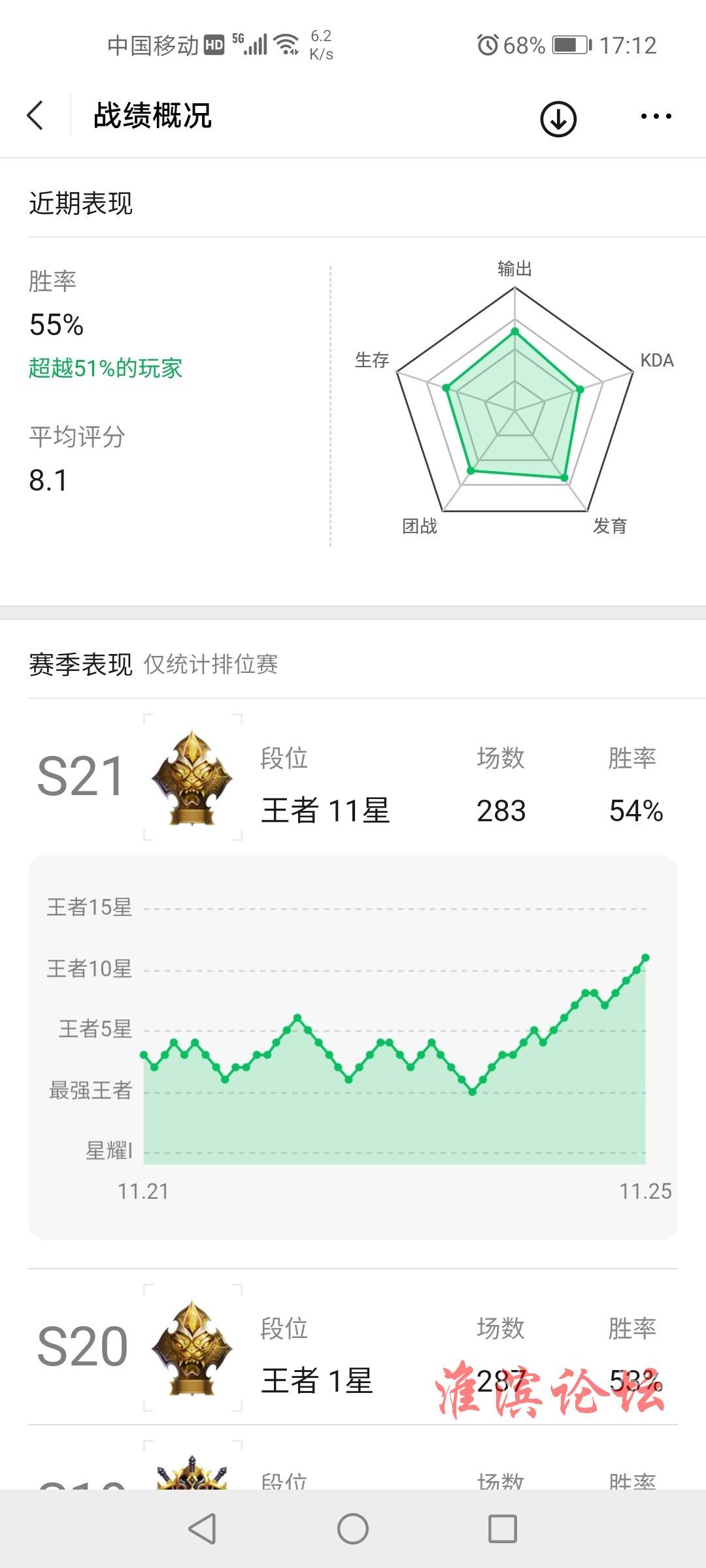Go back from the 战绩概况 page

tap(35, 116)
